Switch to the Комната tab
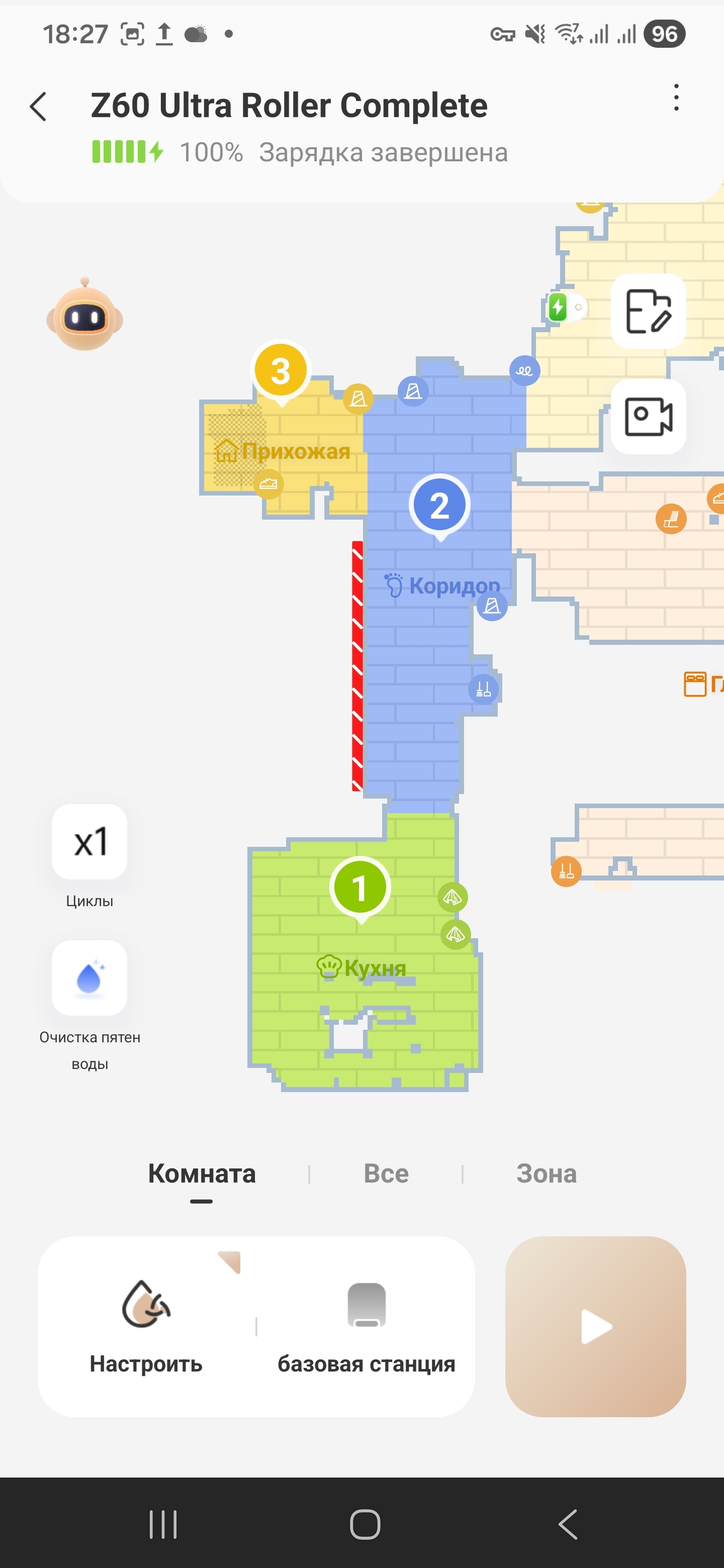This screenshot has height=1568, width=724. (201, 1173)
